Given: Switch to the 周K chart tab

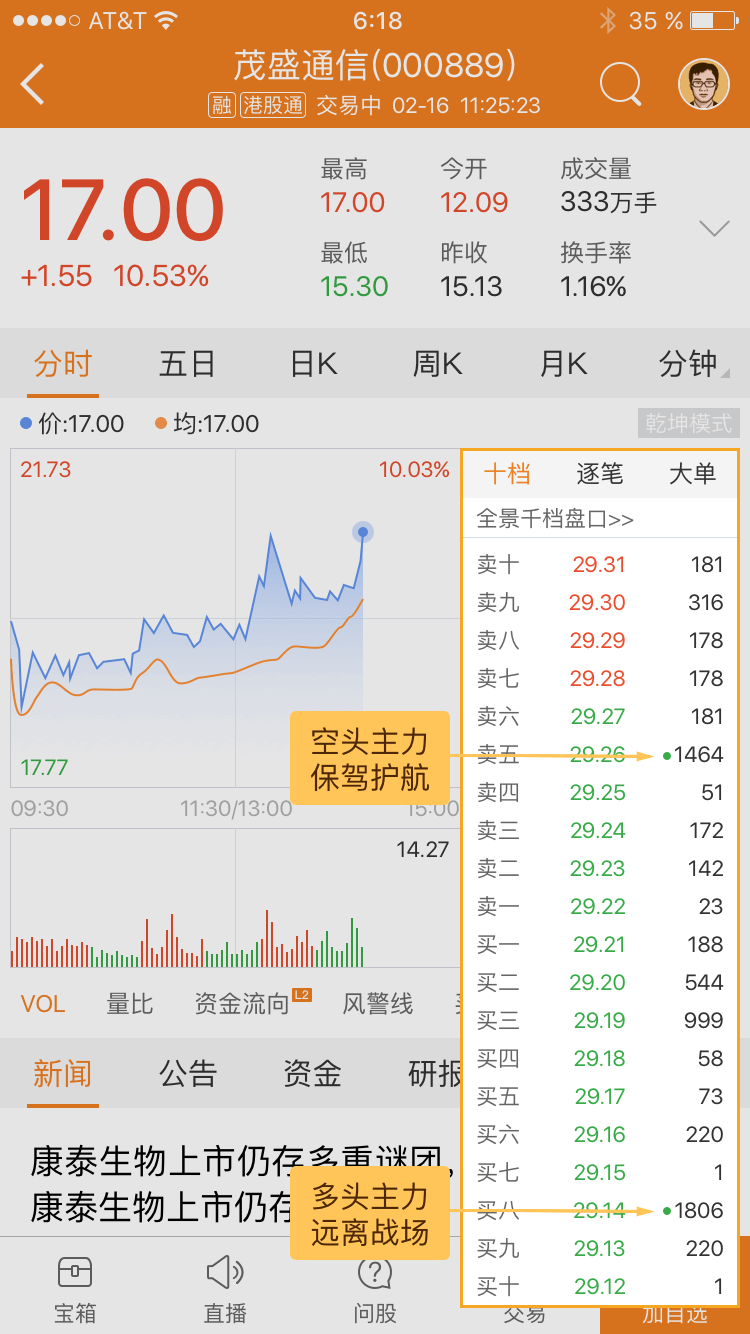Looking at the screenshot, I should pyautogui.click(x=437, y=364).
